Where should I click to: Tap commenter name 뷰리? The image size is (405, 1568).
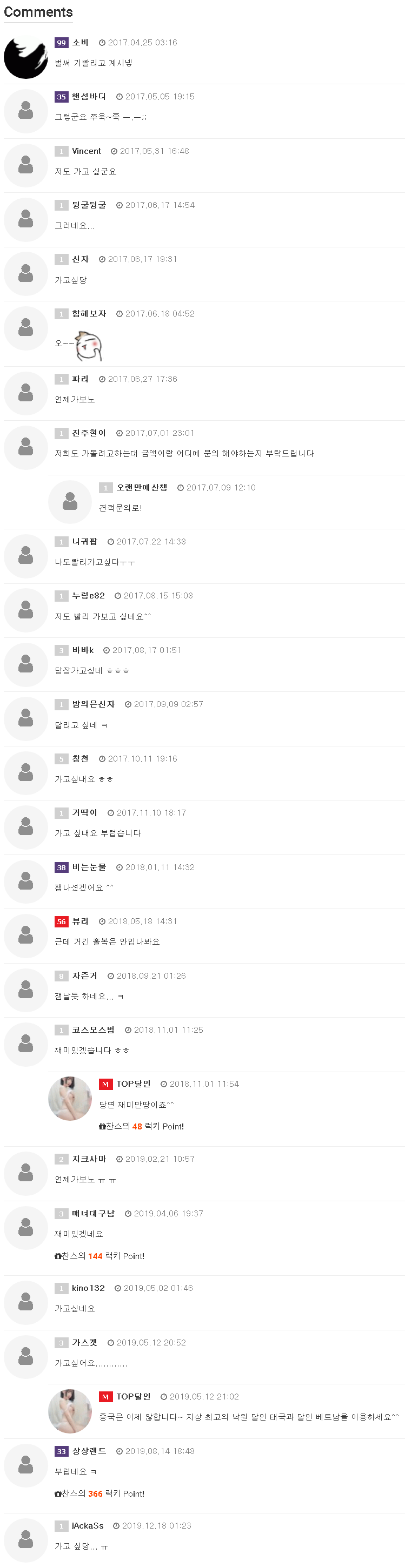point(80,921)
